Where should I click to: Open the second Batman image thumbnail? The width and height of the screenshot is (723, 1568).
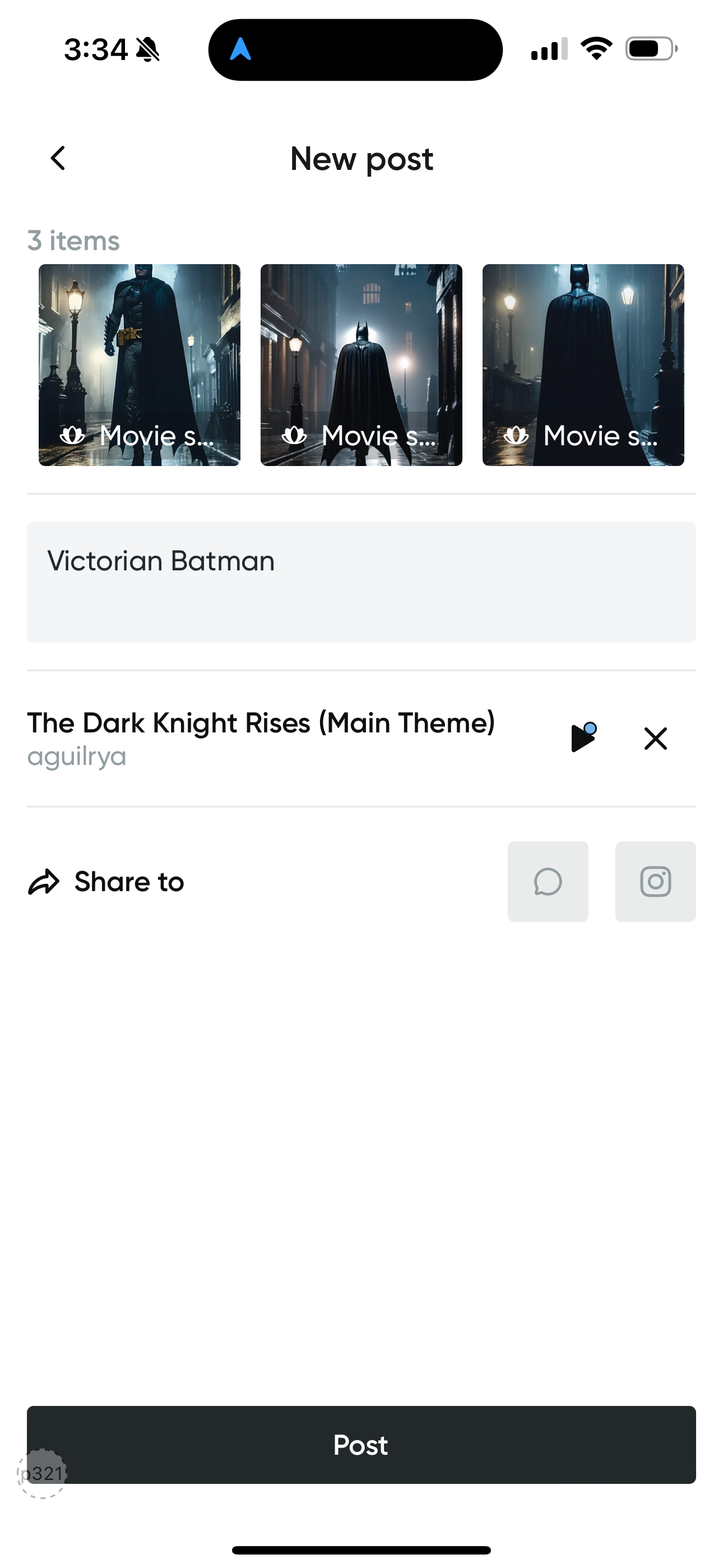(361, 365)
